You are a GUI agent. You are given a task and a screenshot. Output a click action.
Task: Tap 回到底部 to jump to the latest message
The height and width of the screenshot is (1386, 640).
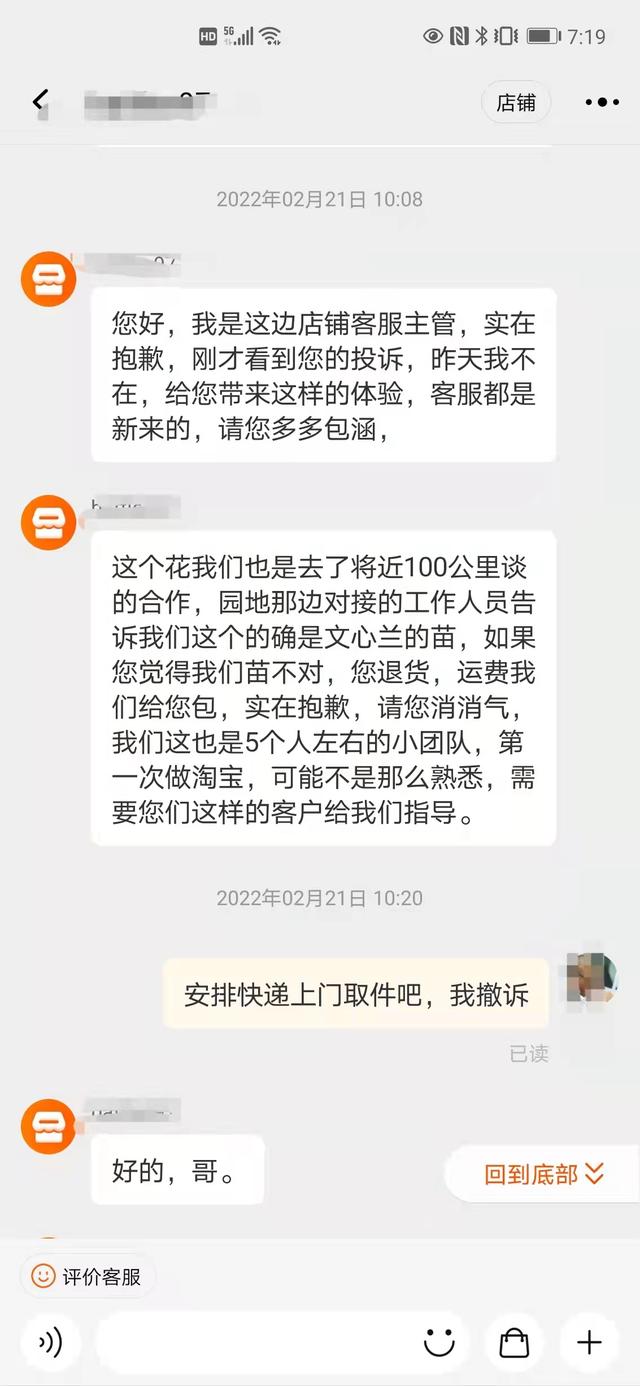tap(544, 1174)
